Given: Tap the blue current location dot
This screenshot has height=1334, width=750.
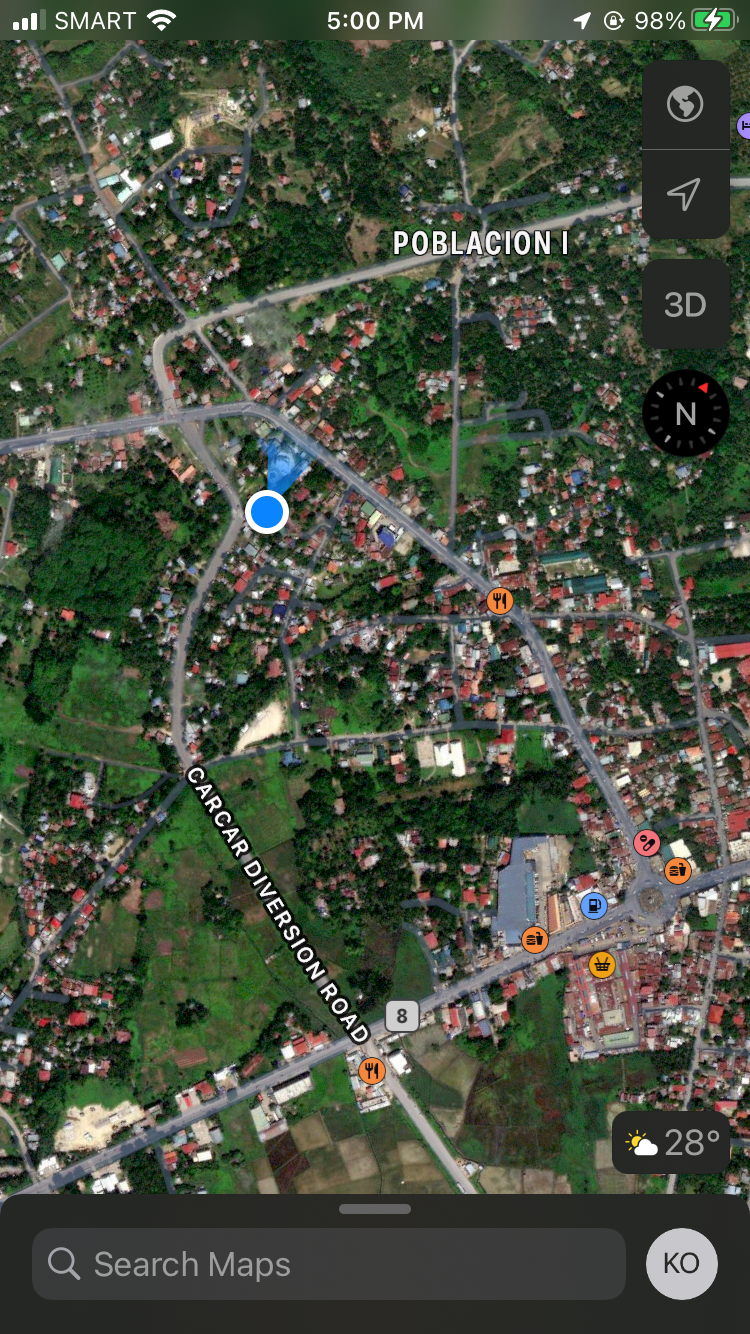Looking at the screenshot, I should click(267, 512).
